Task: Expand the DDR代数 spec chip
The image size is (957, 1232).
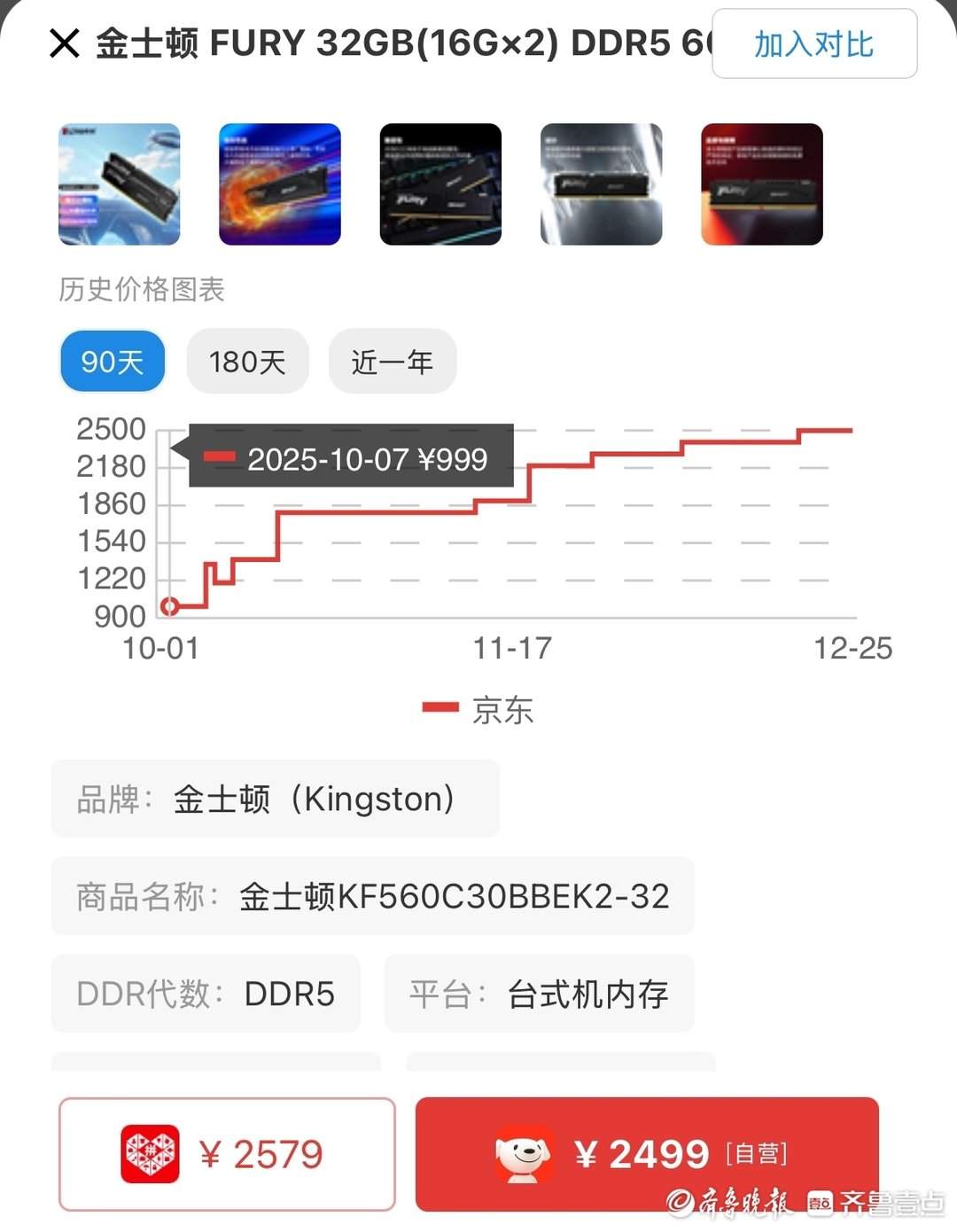Action: [206, 994]
